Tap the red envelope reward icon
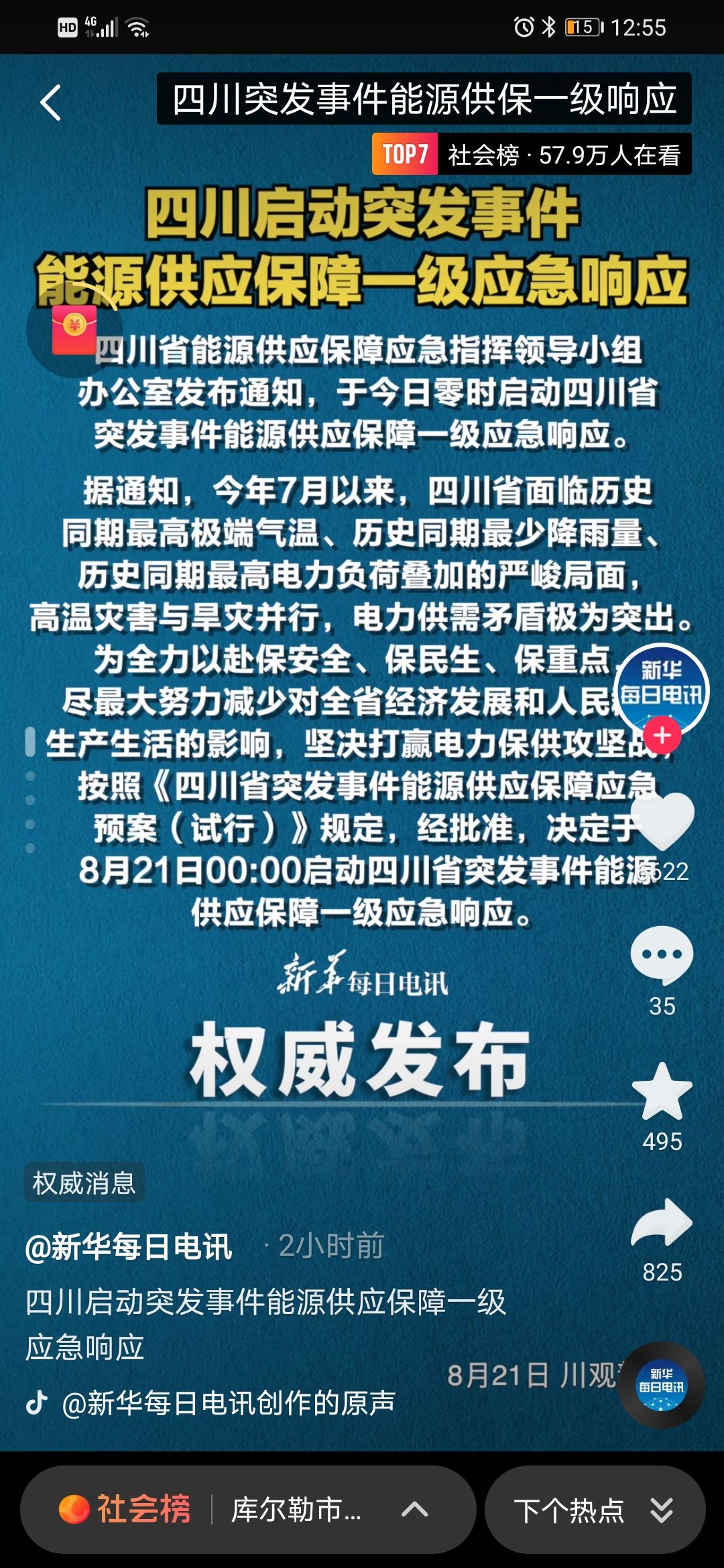This screenshot has height=1568, width=724. coord(74,330)
